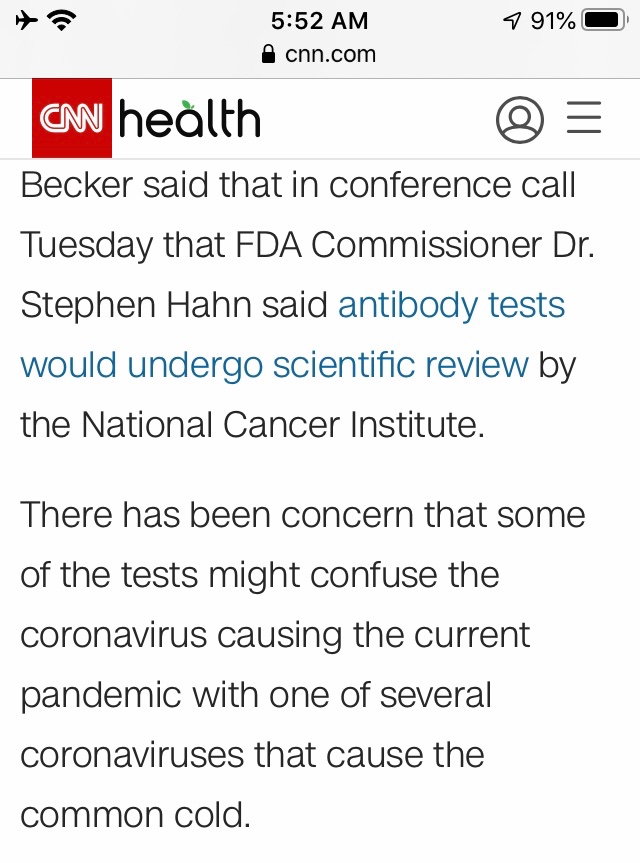Open the hamburger navigation menu

584,120
